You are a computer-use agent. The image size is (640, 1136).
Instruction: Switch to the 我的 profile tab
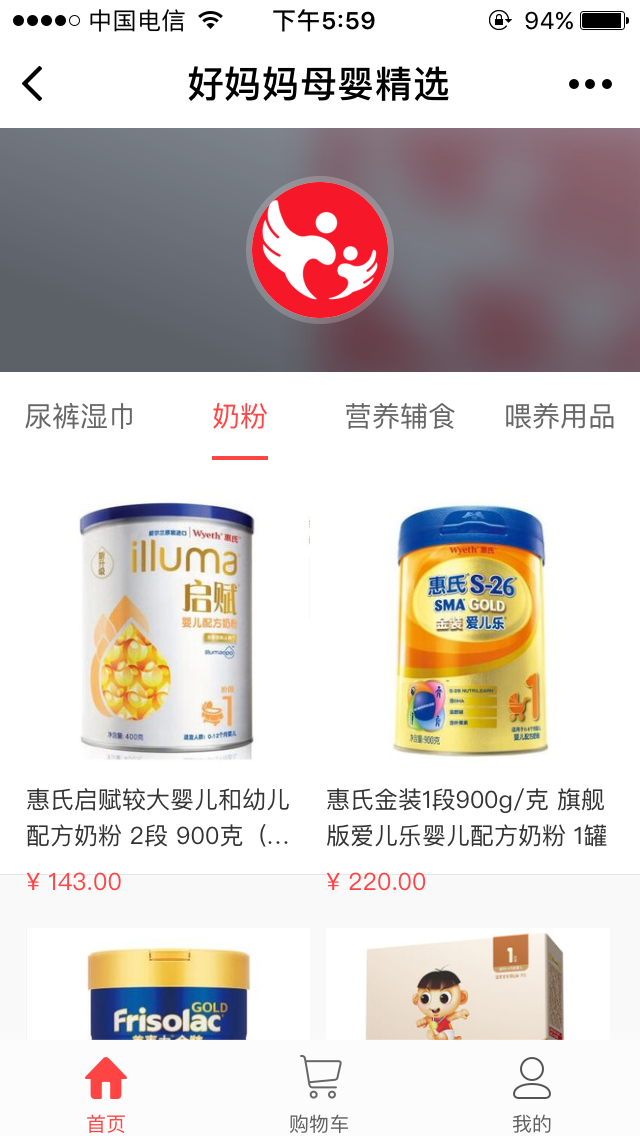coord(532,1094)
